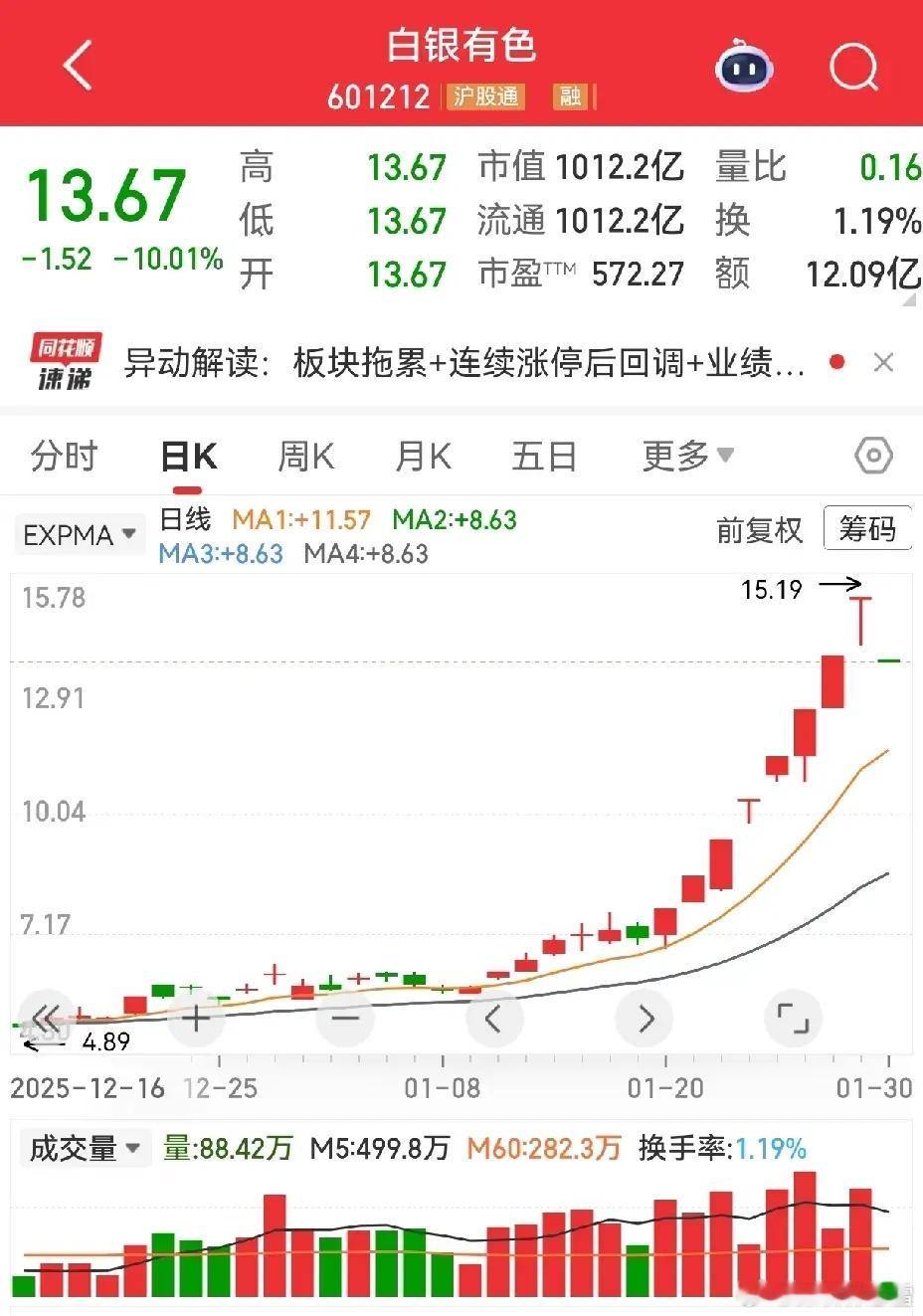The width and height of the screenshot is (923, 1316).
Task: Change the 前复权 adjustment mode
Action: pos(759,530)
